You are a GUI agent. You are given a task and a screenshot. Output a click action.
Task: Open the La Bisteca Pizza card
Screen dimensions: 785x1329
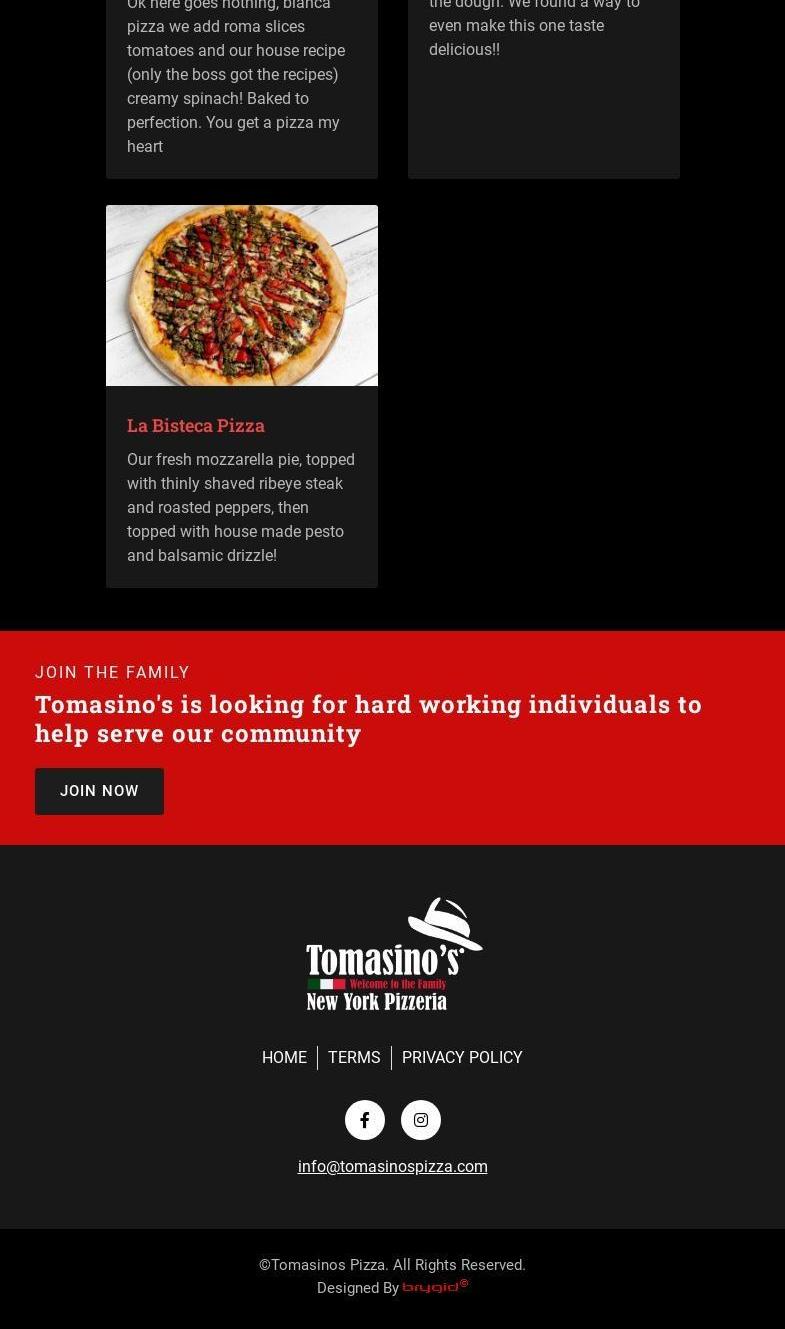tap(196, 425)
